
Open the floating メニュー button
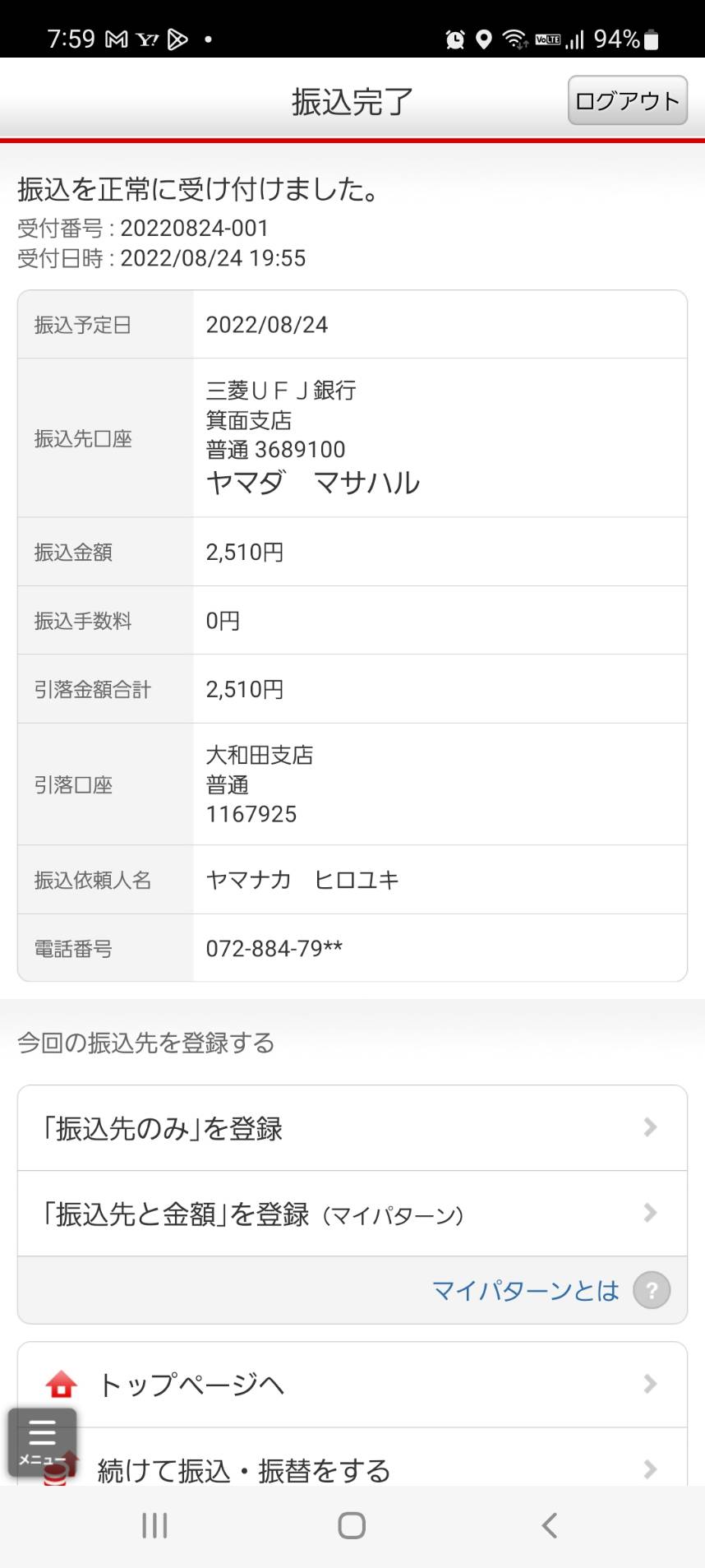(42, 1442)
